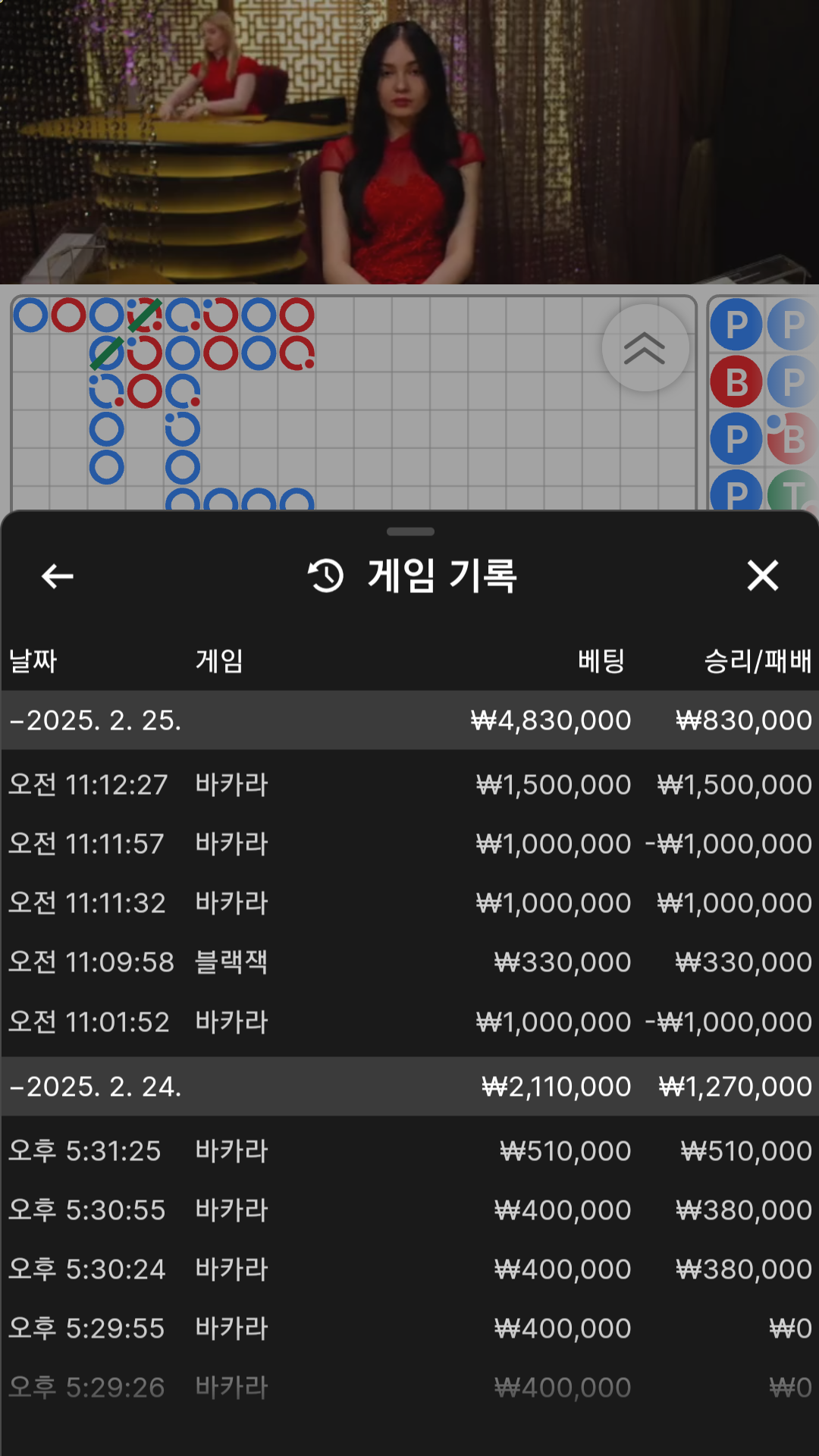Open the 오후 5:29:55 바카라 record
The height and width of the screenshot is (1456, 819).
409,1329
